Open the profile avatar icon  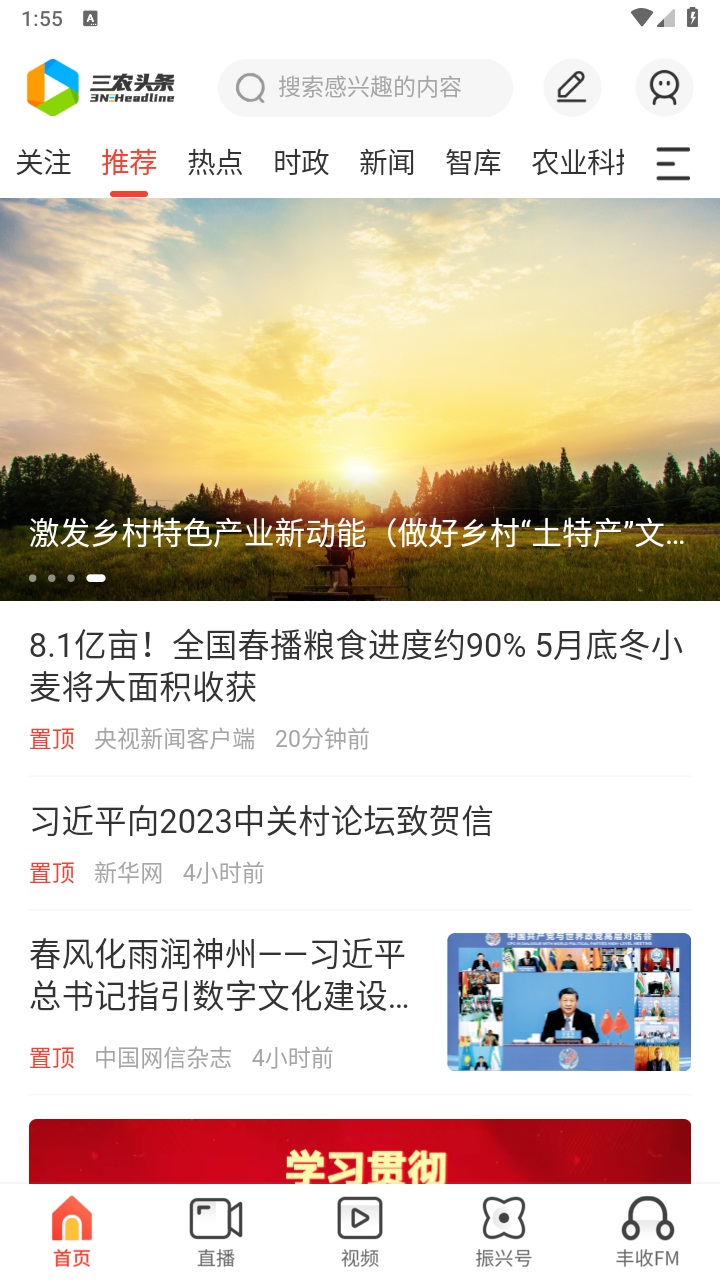(663, 88)
